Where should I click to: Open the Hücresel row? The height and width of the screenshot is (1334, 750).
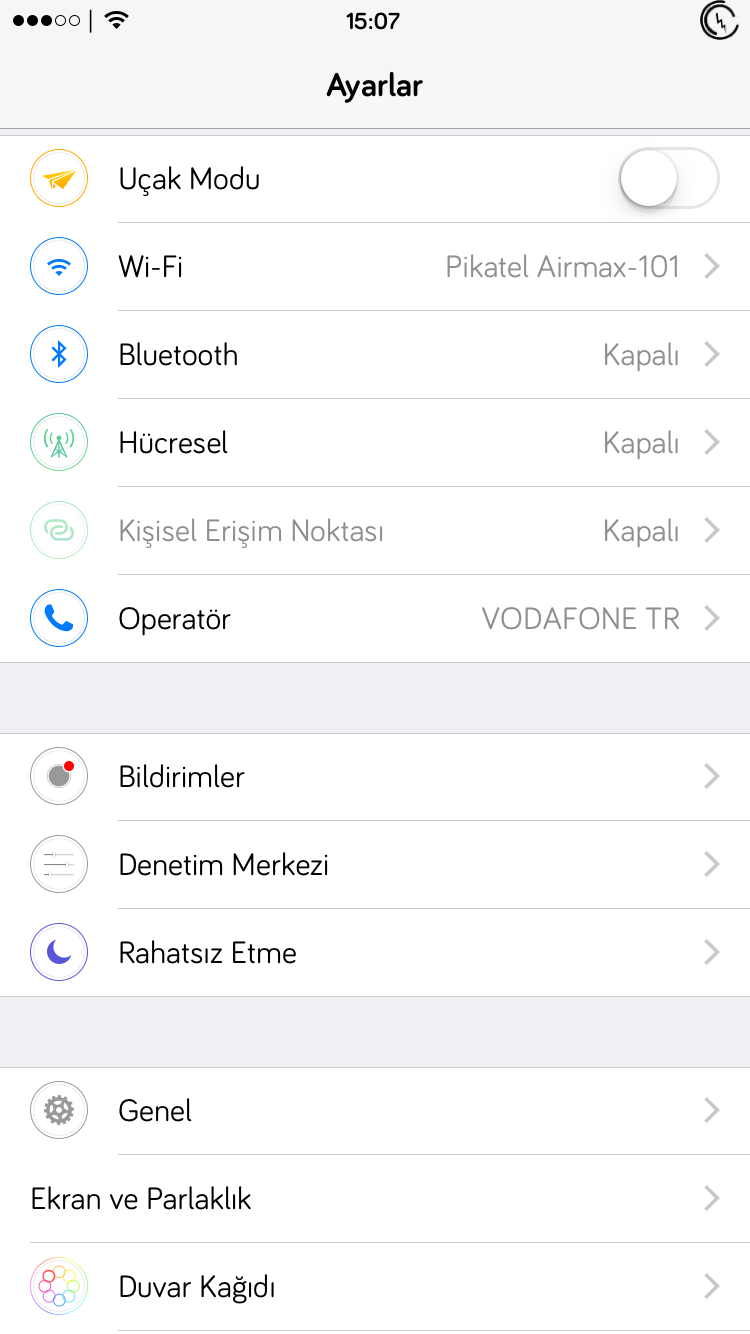(x=375, y=443)
